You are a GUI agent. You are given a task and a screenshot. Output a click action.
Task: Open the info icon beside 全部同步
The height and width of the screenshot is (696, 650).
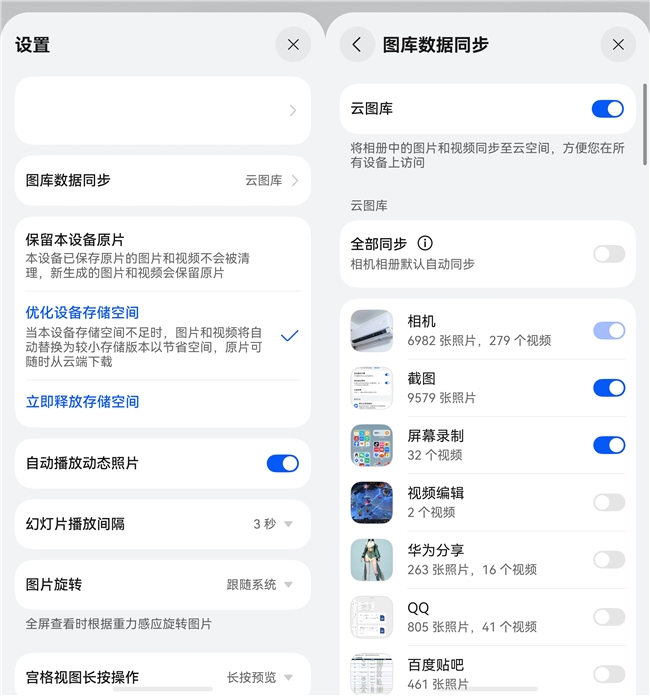(425, 243)
